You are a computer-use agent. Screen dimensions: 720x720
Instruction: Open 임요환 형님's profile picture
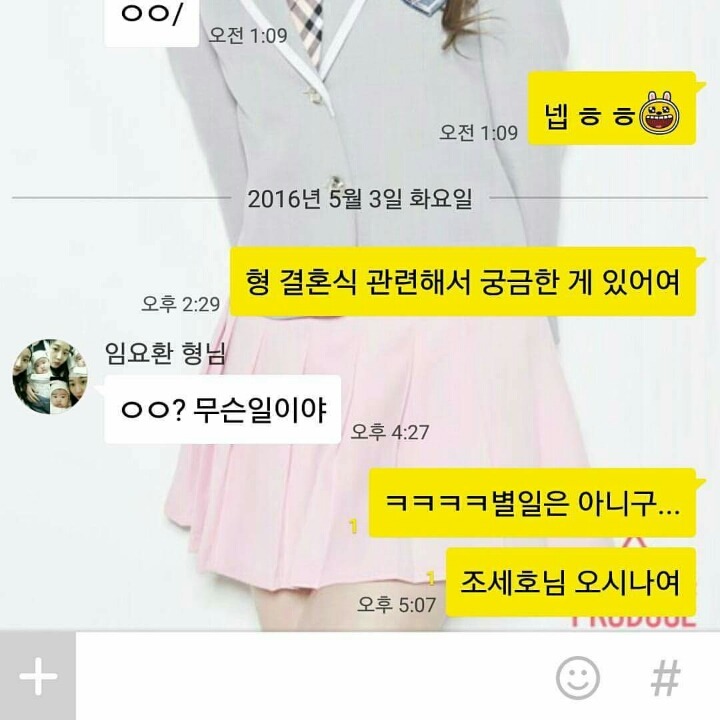click(50, 376)
